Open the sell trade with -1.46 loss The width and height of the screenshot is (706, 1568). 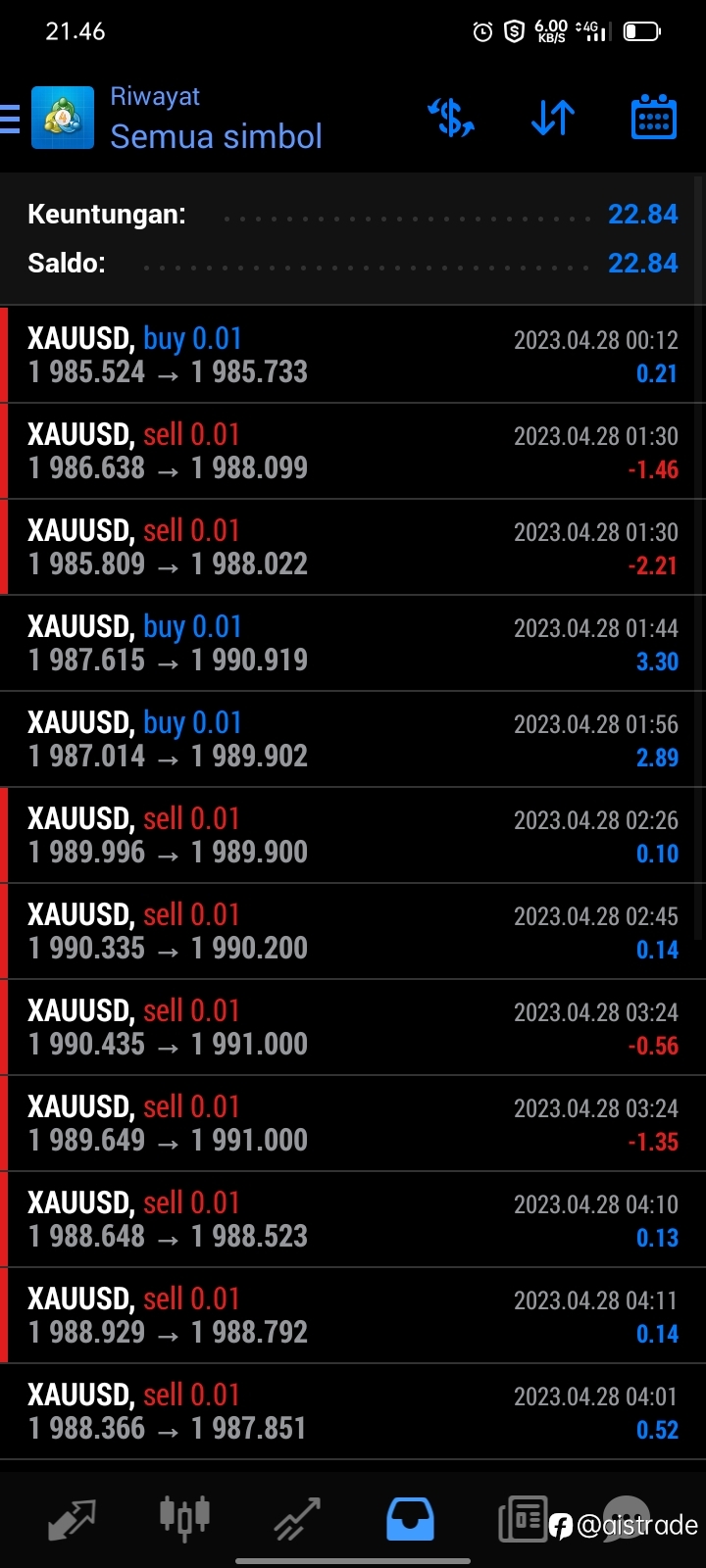(353, 451)
